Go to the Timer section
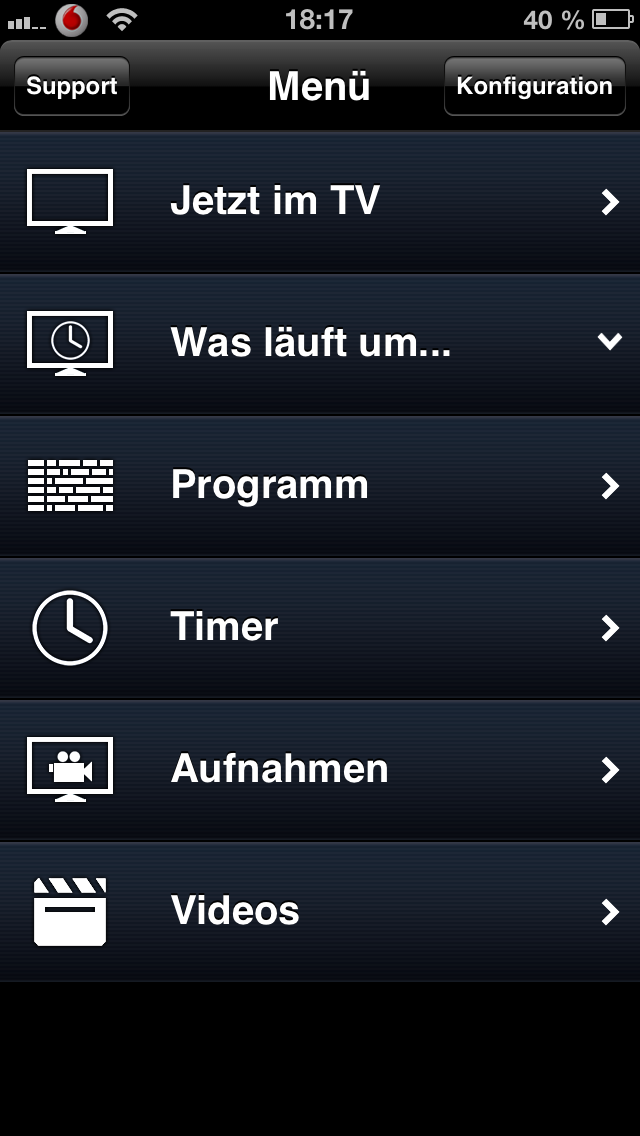Viewport: 640px width, 1136px height. pos(320,628)
